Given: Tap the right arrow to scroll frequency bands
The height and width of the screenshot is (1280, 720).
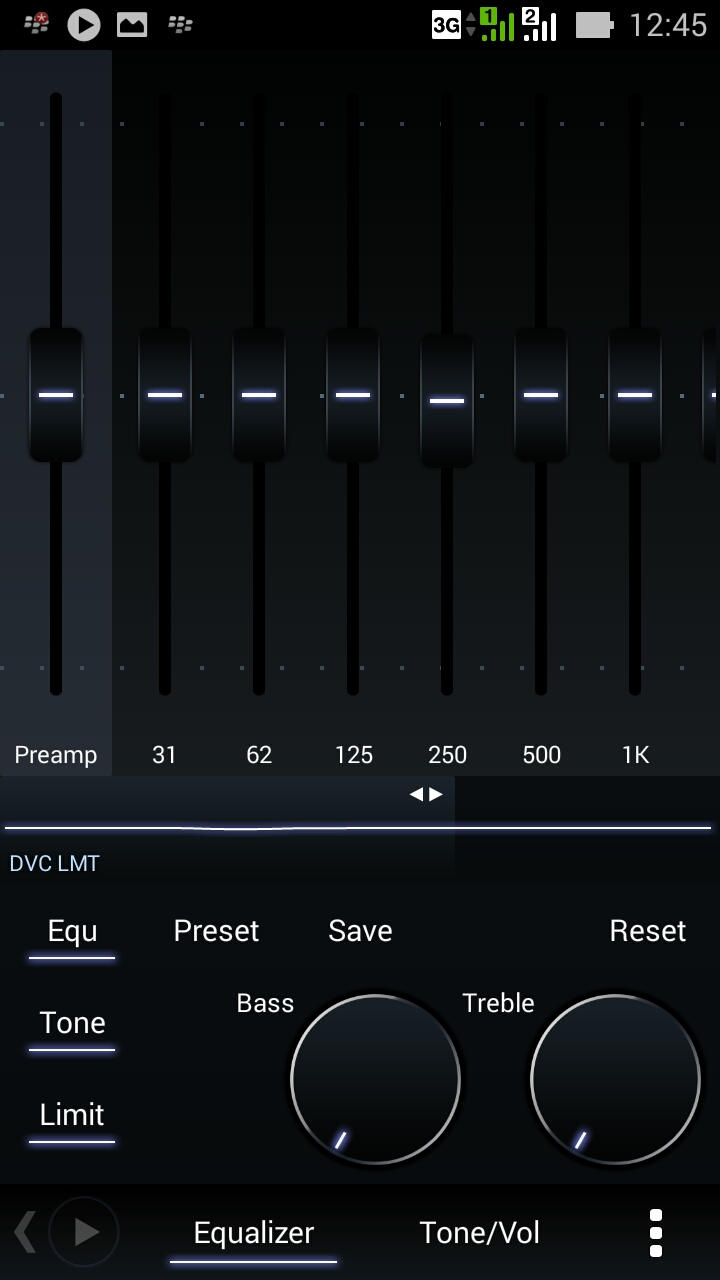Looking at the screenshot, I should (433, 793).
